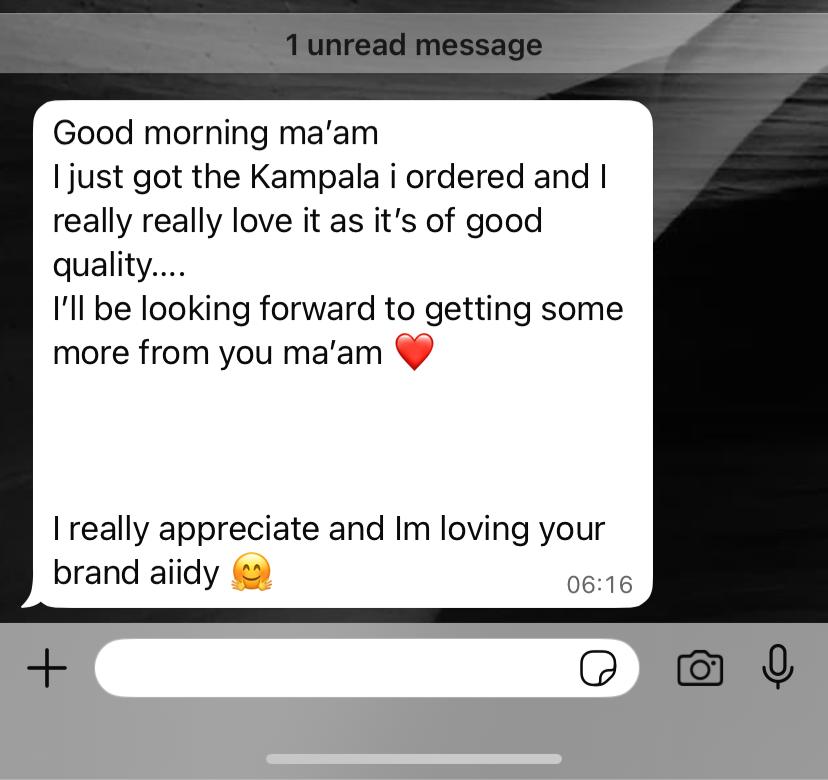The height and width of the screenshot is (780, 828).
Task: Tap the microphone to record a voice message
Action: tap(777, 666)
